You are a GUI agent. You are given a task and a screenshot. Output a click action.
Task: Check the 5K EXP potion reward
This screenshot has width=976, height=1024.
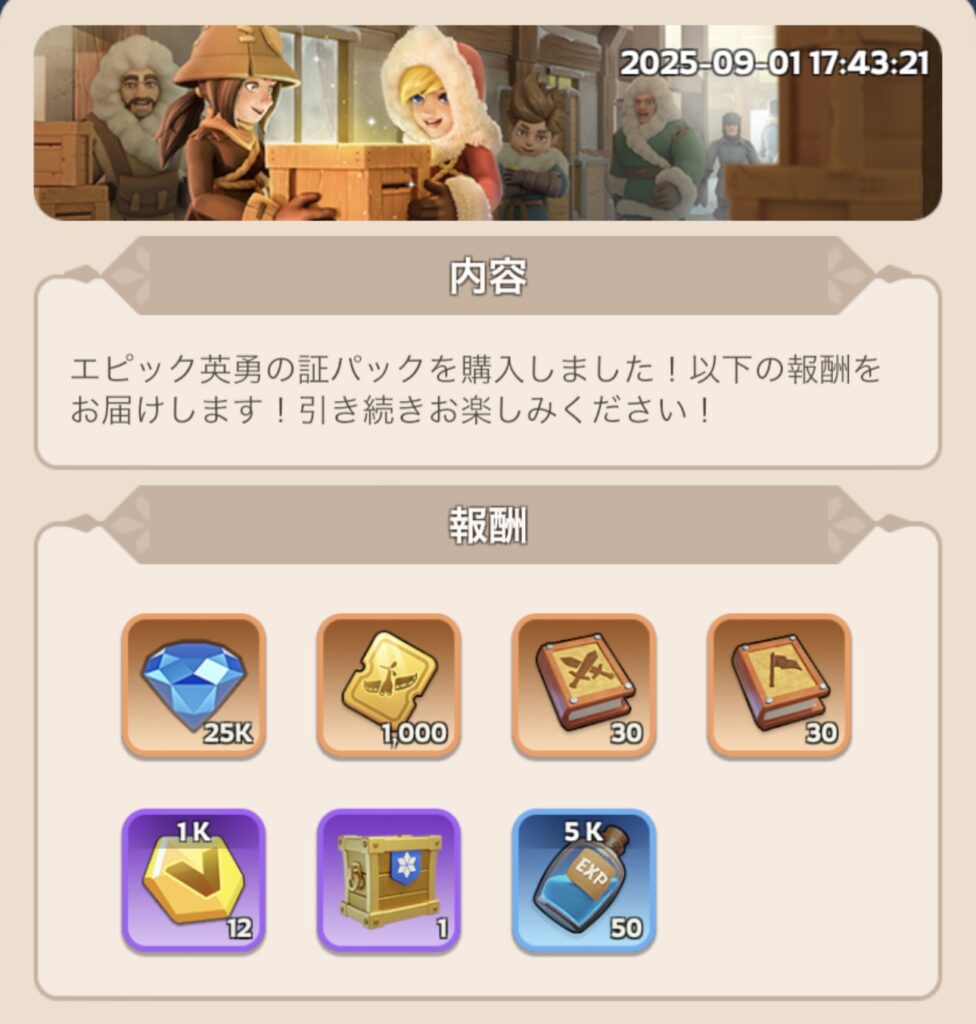click(x=584, y=880)
